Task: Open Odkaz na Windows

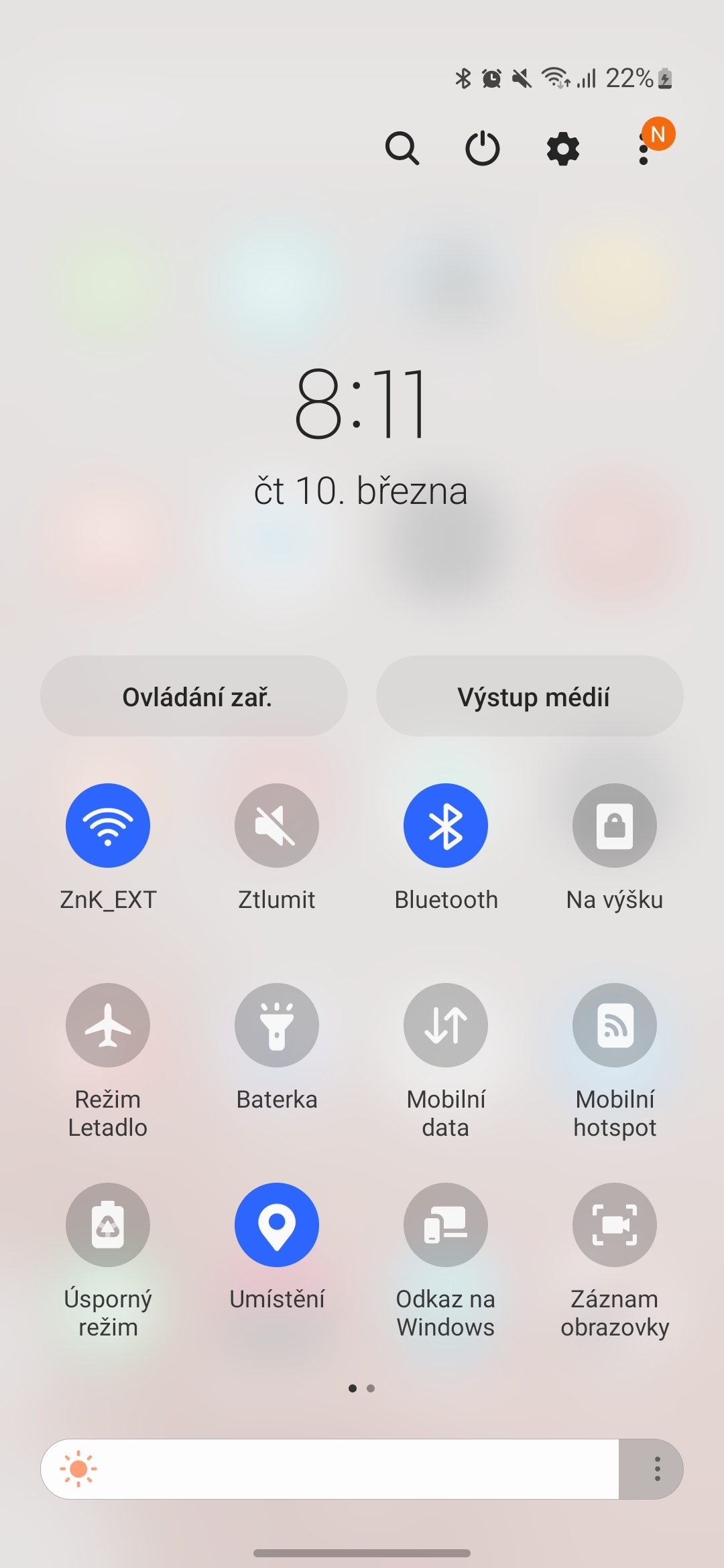Action: tap(446, 1225)
